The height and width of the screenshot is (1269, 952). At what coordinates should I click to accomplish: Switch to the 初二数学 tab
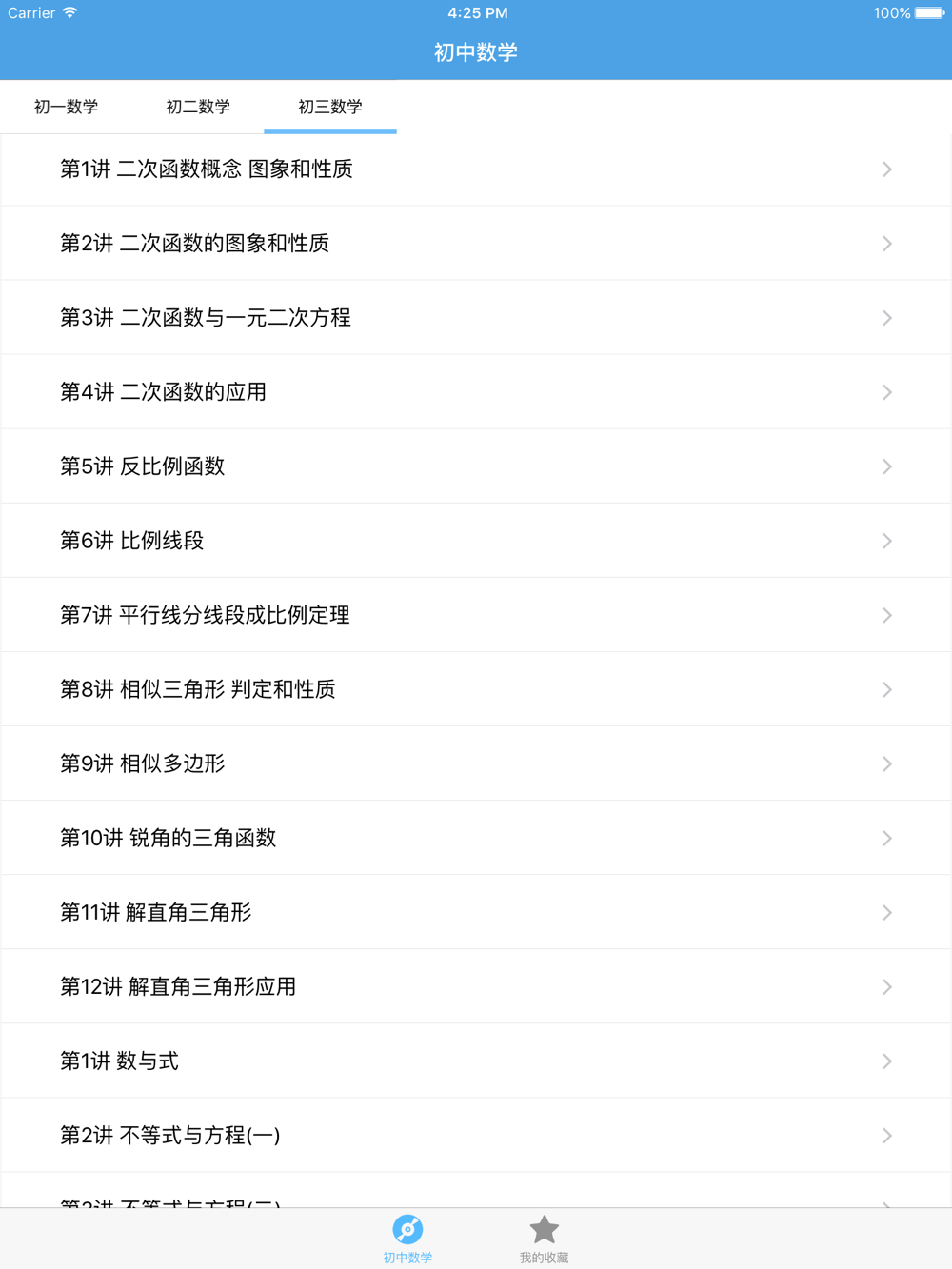point(198,107)
